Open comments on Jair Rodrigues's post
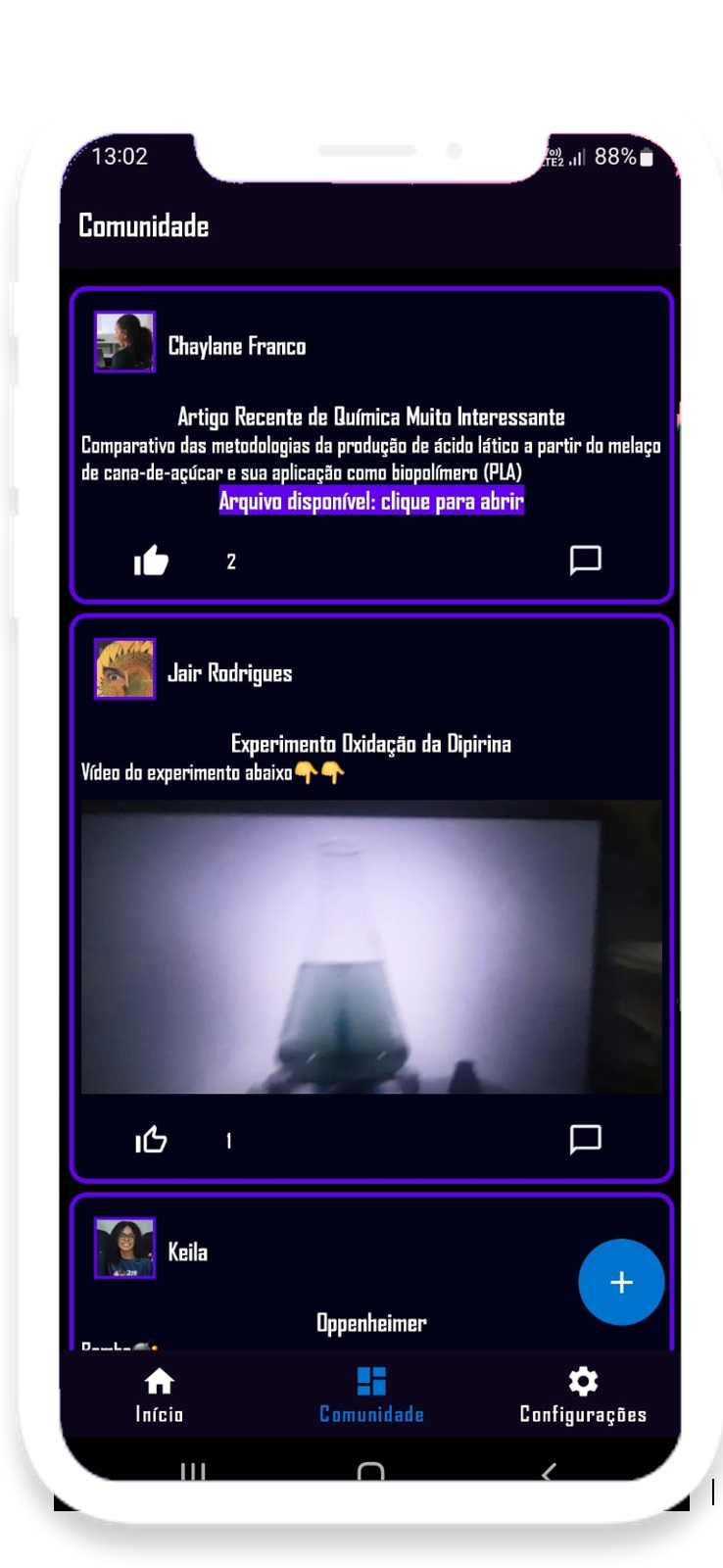Screen dimensions: 723x1568 pyautogui.click(x=585, y=1139)
